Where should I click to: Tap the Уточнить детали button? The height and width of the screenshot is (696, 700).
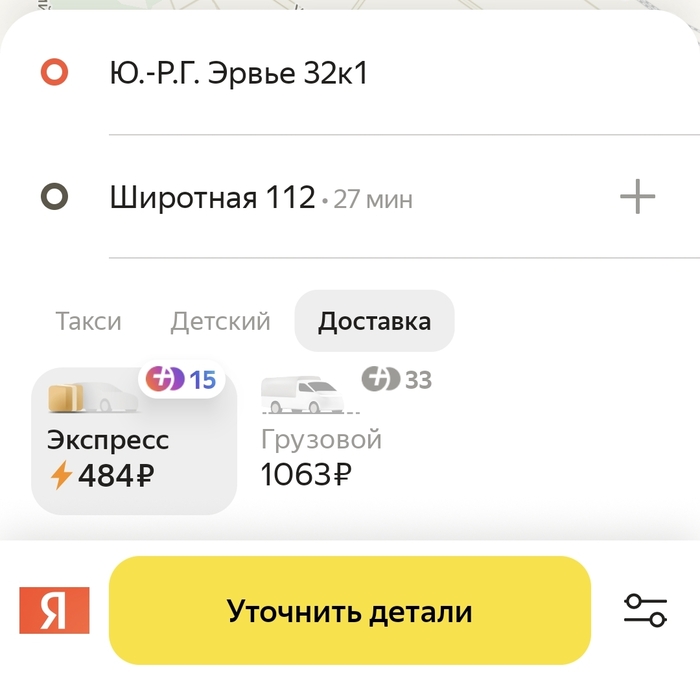[x=349, y=611]
